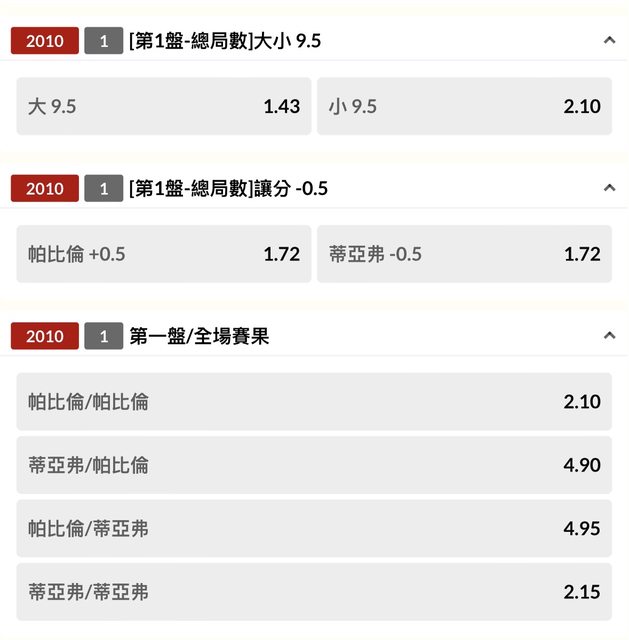Screen dimensions: 629x640
Task: Collapse the 大小 9.5 market section
Action: click(x=609, y=41)
